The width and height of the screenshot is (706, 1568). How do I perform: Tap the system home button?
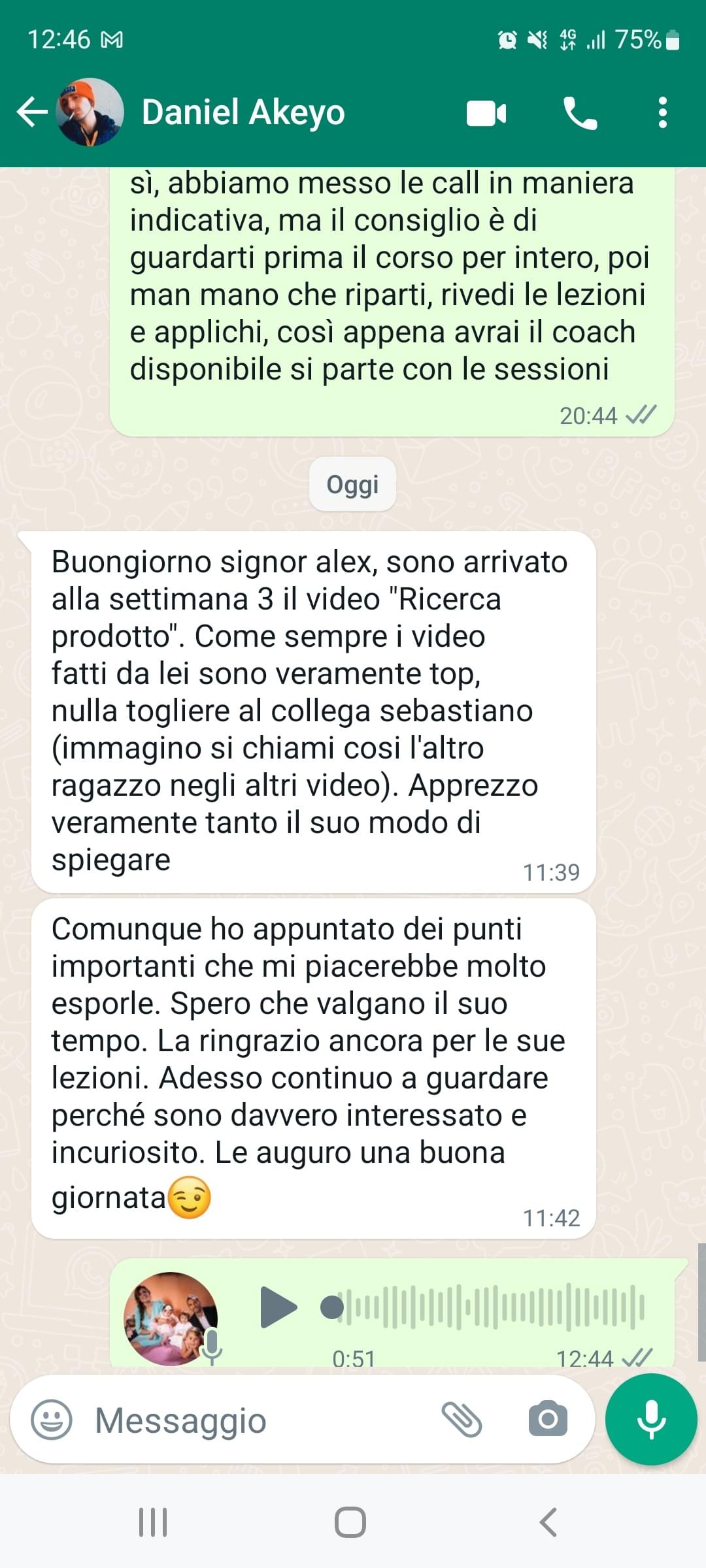(x=350, y=1522)
